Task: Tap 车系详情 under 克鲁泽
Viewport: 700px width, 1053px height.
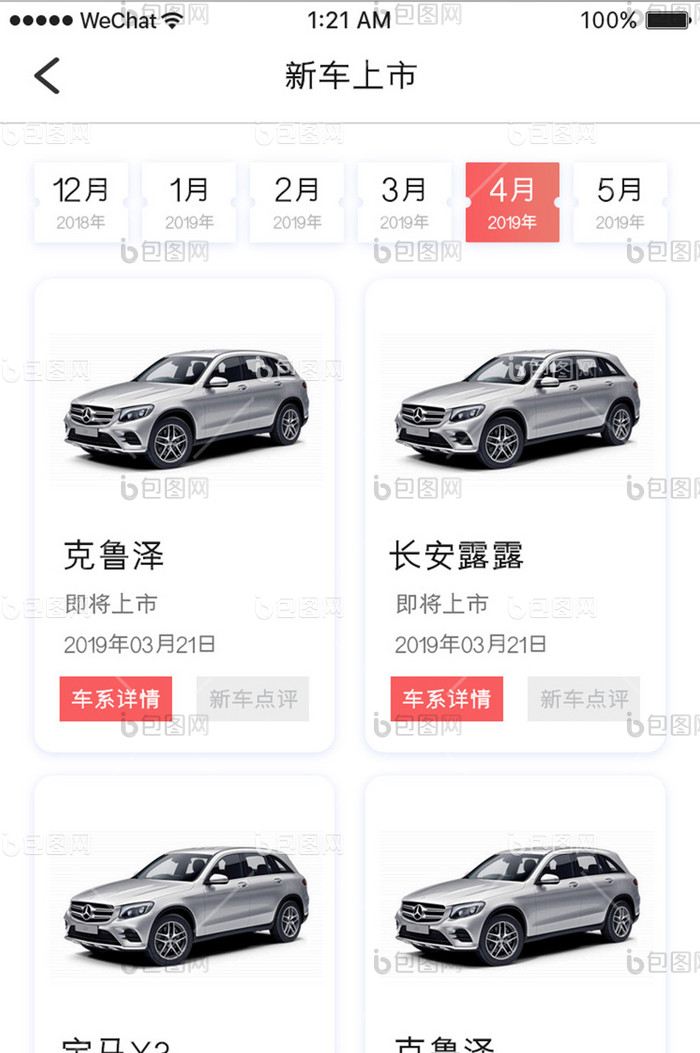Action: click(116, 699)
